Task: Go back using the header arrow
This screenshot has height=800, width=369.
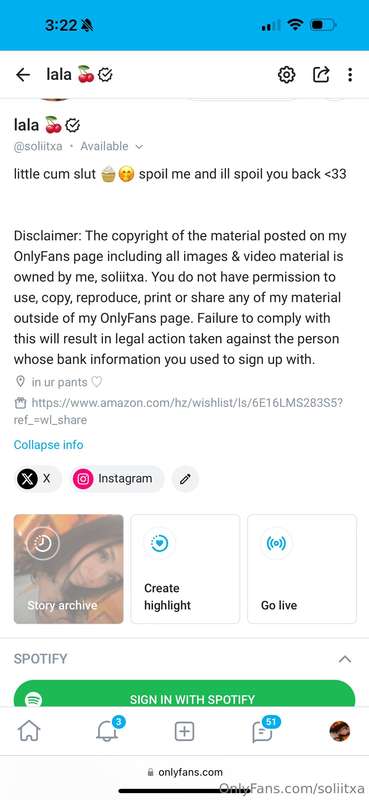Action: (23, 76)
